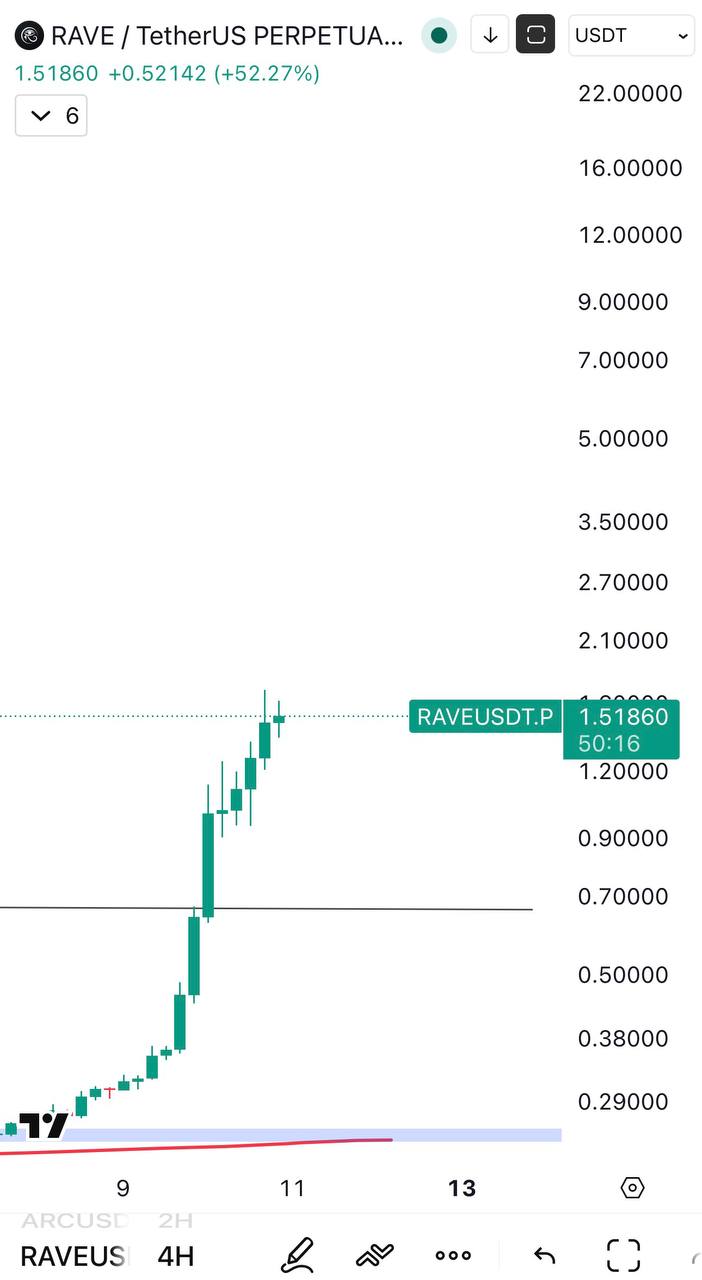Change the 4H chart interval
This screenshot has width=702, height=1280.
176,1256
